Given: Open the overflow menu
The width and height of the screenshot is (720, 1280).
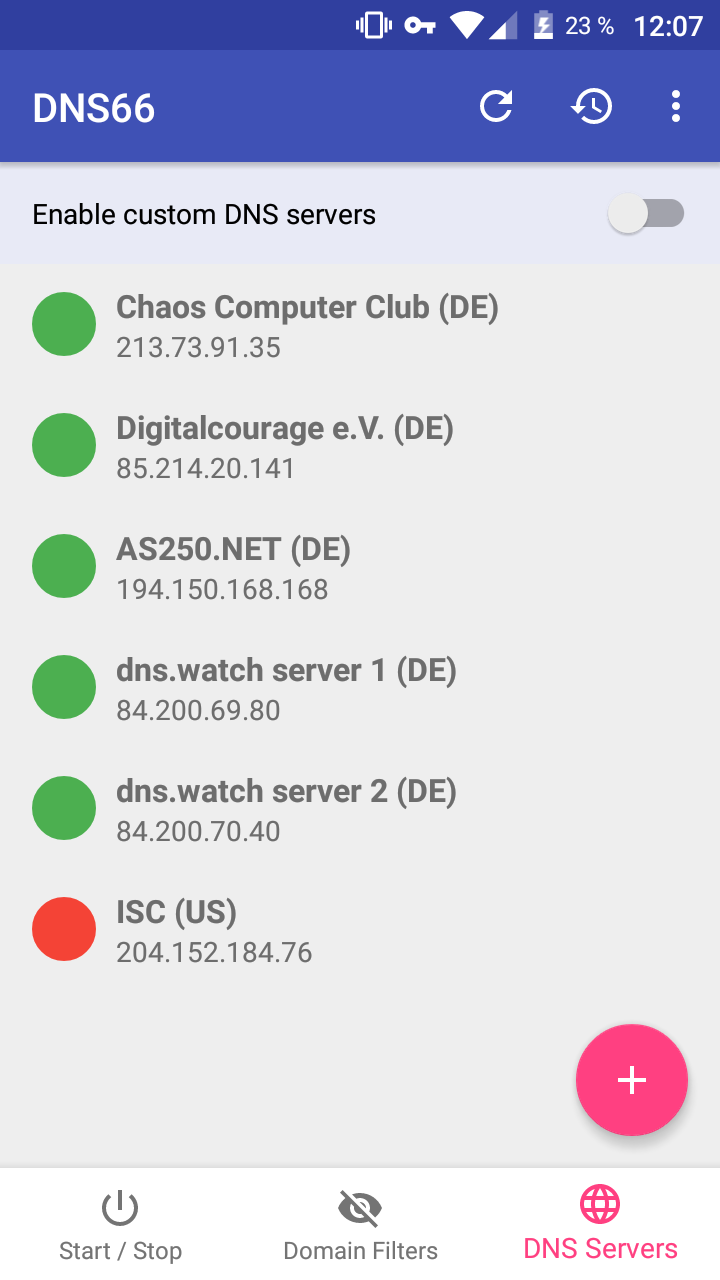Looking at the screenshot, I should coord(676,106).
